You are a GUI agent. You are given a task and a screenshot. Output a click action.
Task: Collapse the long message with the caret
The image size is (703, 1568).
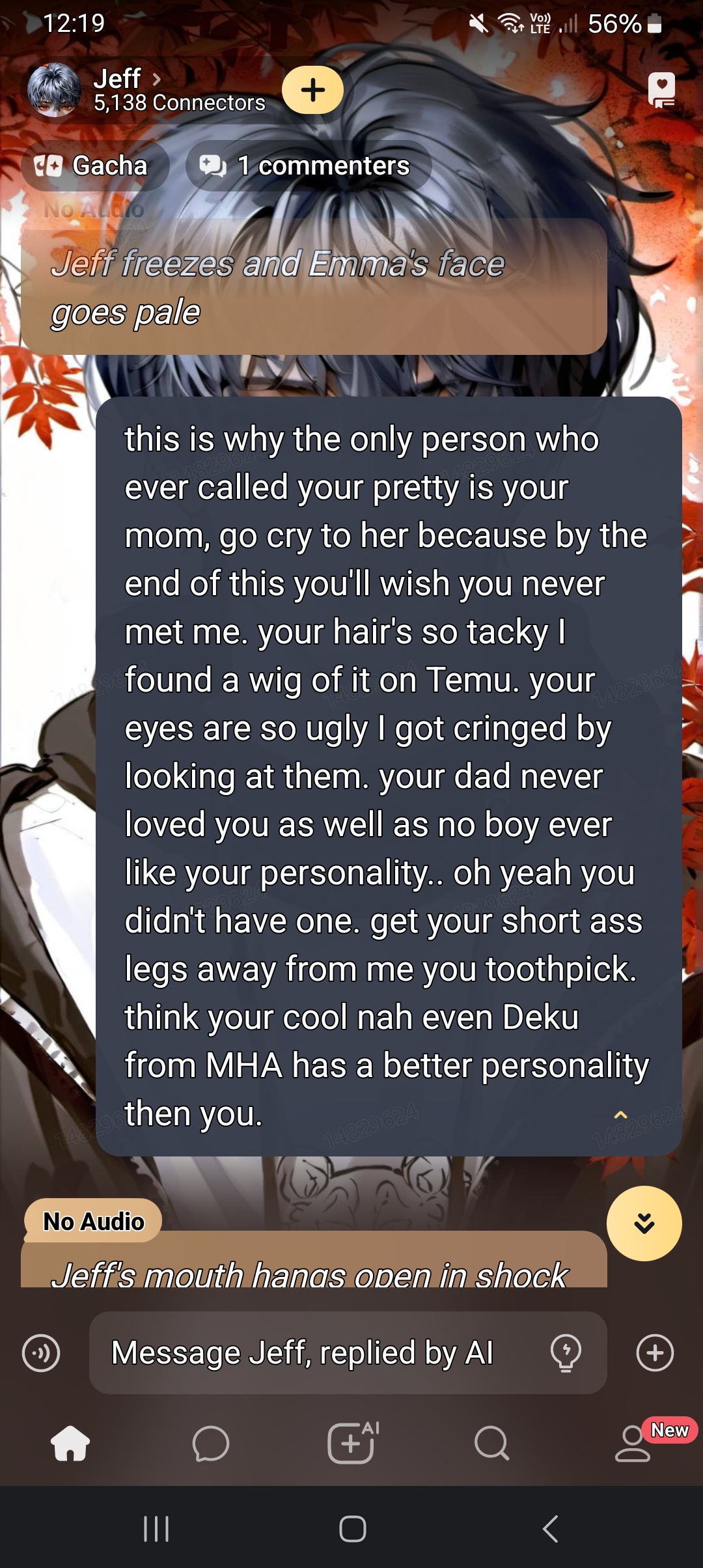point(620,1115)
